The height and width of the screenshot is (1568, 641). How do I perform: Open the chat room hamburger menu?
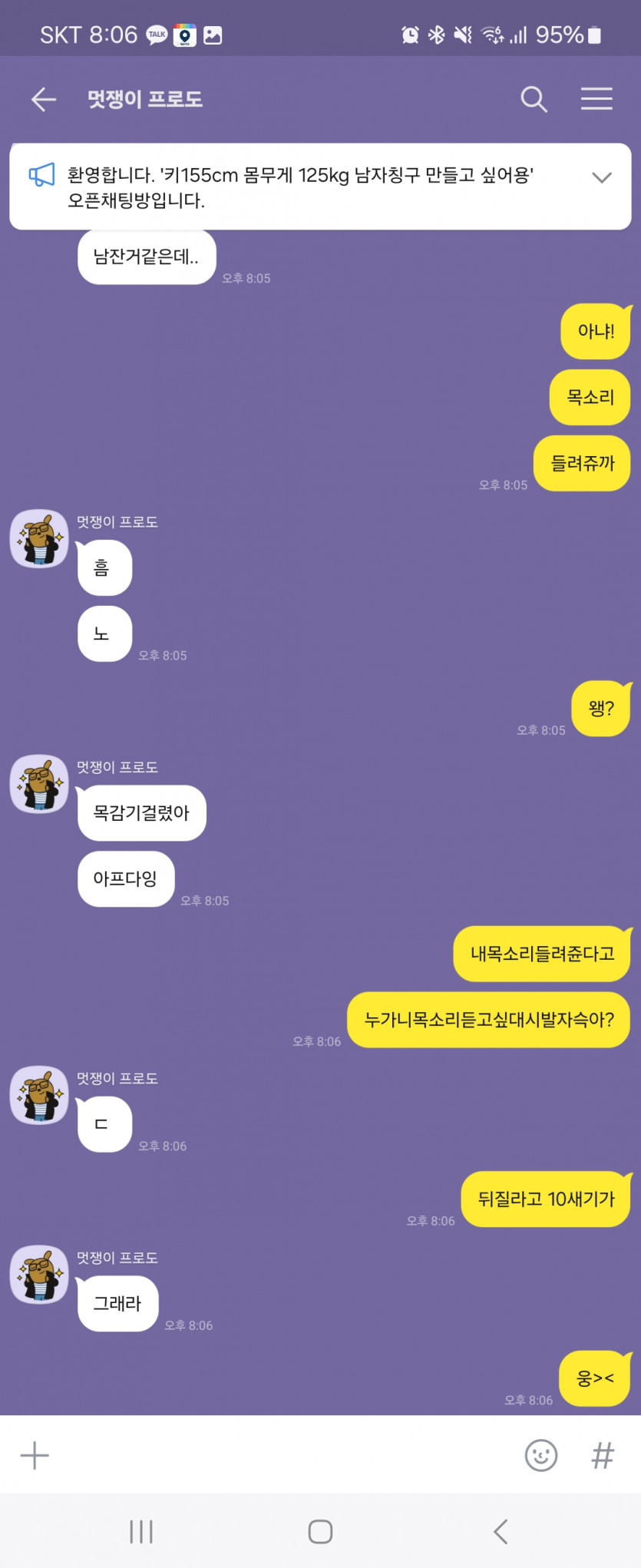click(596, 99)
